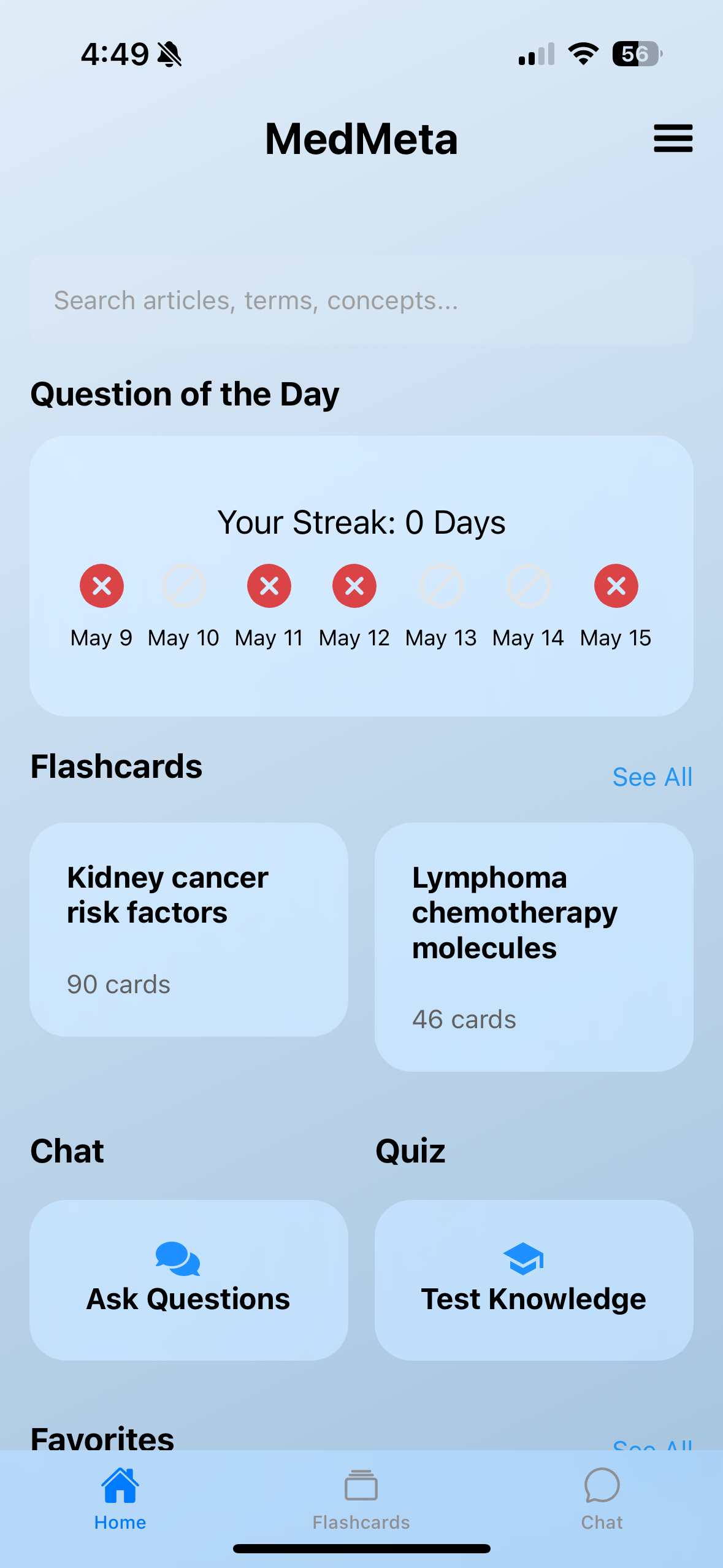
Task: Open Kidney cancer risk factors flashcards
Action: [x=189, y=929]
